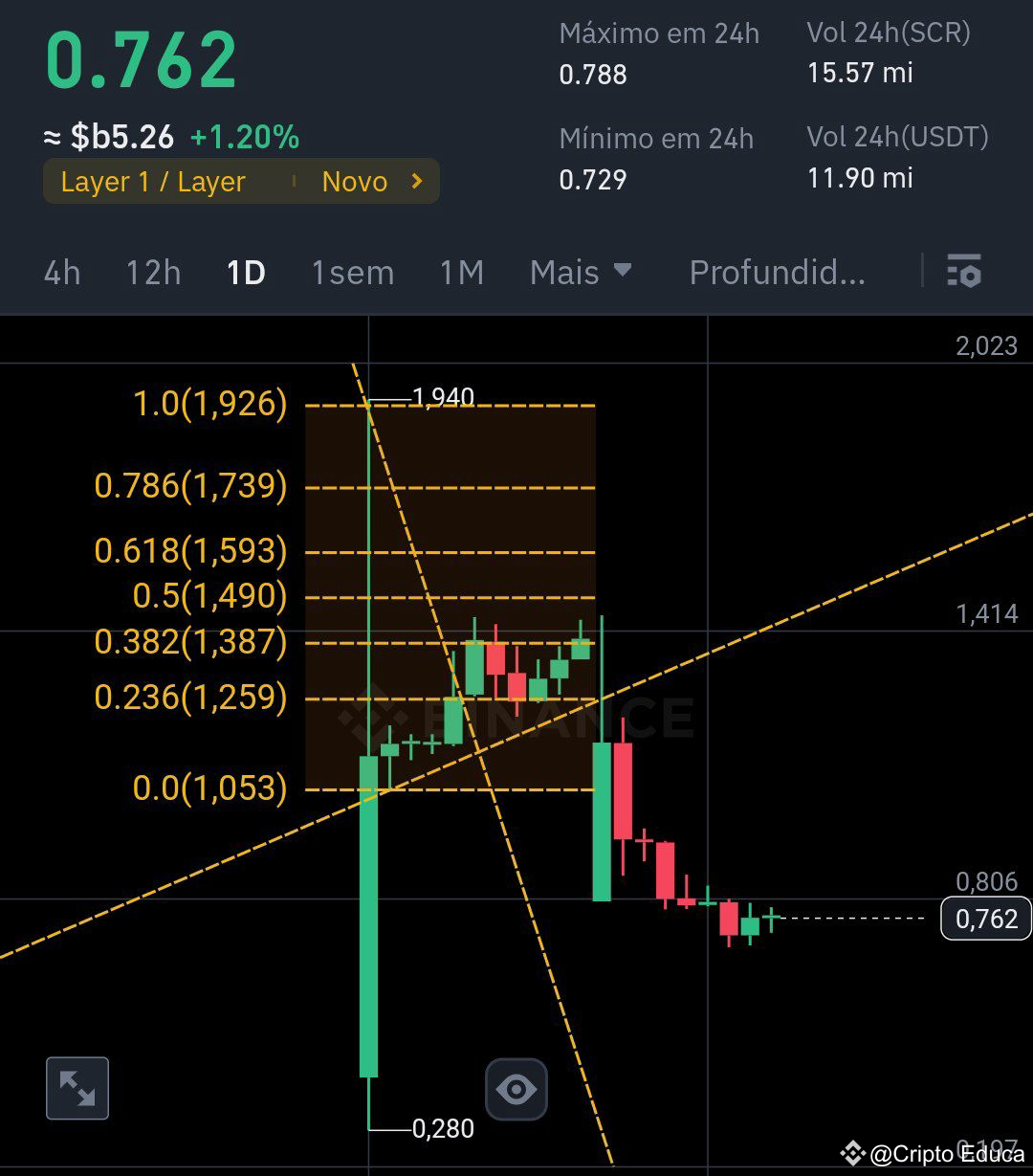This screenshot has height=1176, width=1033.
Task: Switch to the 1sem weekly tab
Action: coord(352,273)
